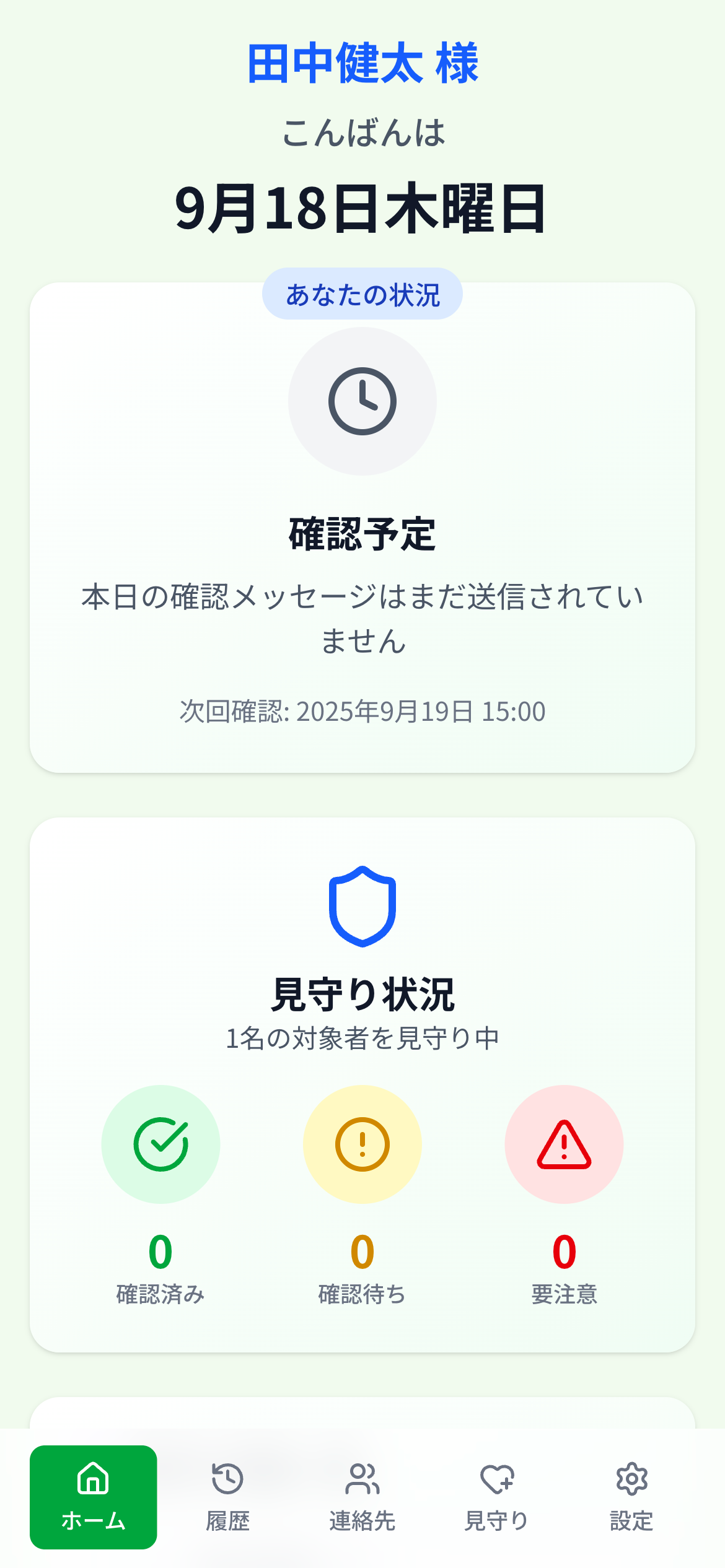The image size is (725, 1568).
Task: Open the 履歴 history clock icon
Action: (x=227, y=1479)
